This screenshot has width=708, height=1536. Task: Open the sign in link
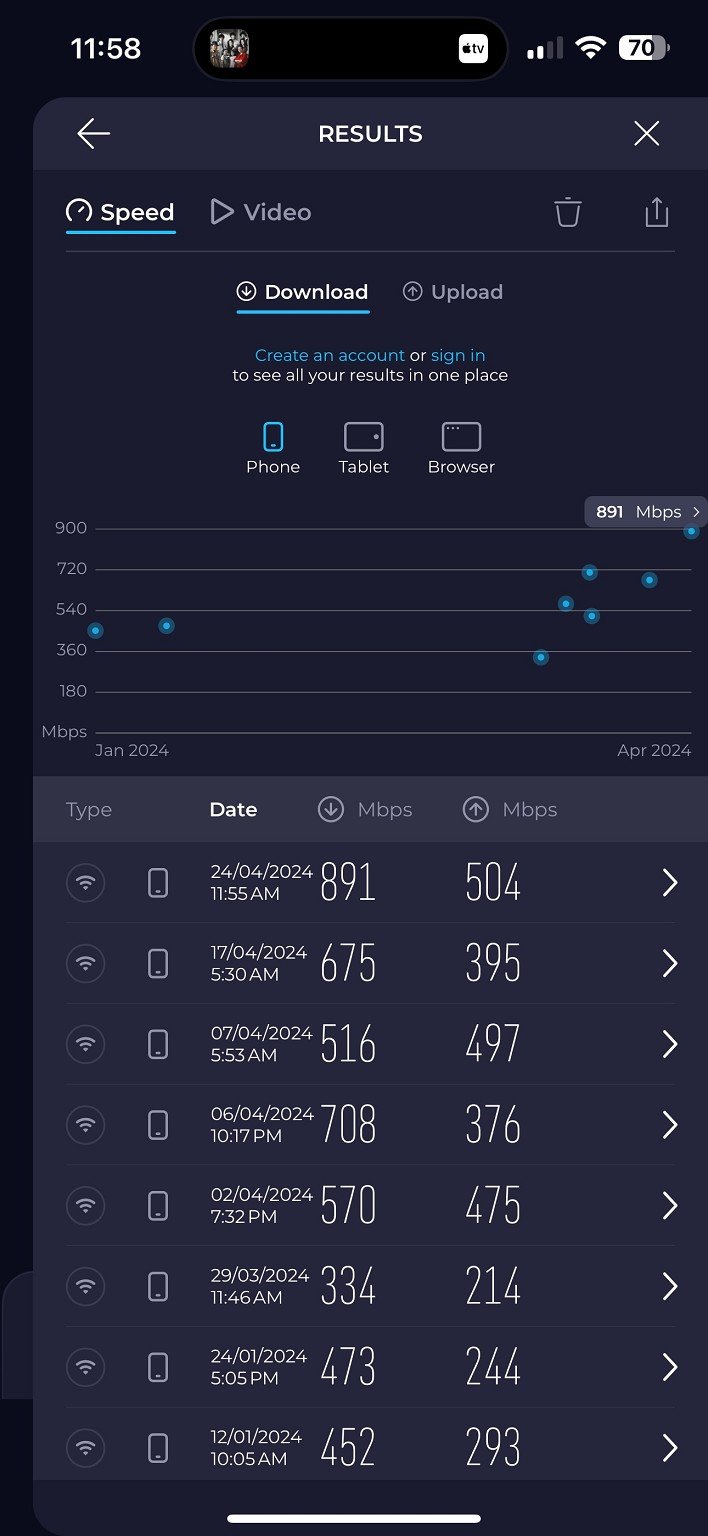click(x=458, y=355)
